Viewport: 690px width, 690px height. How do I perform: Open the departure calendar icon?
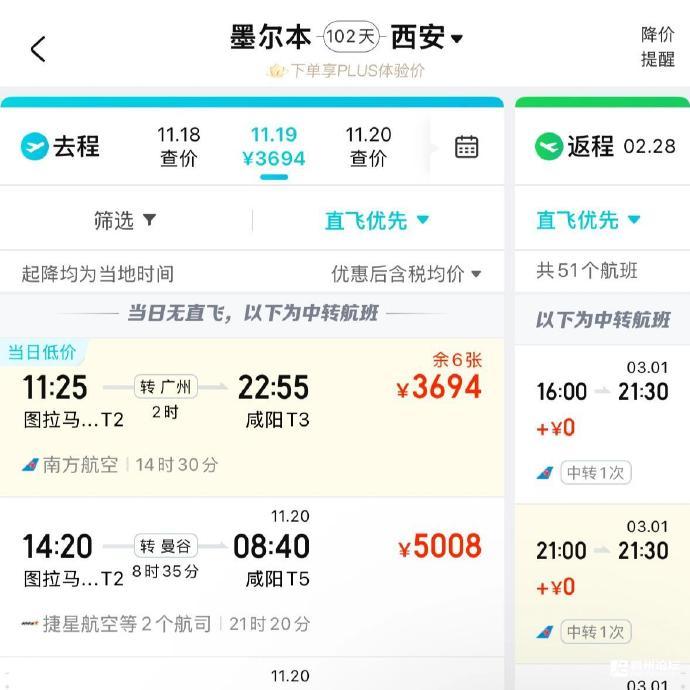[466, 146]
